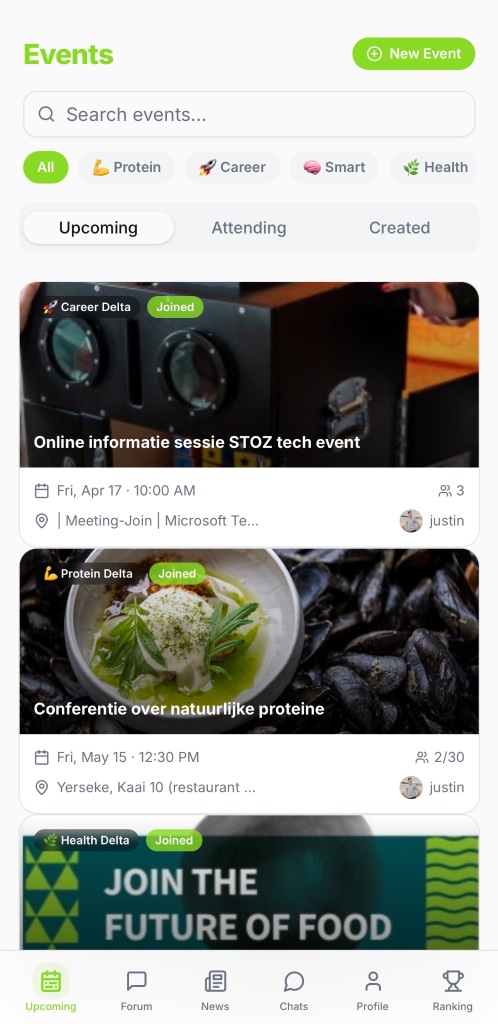Create a New Event
The height and width of the screenshot is (1024, 498).
414,54
